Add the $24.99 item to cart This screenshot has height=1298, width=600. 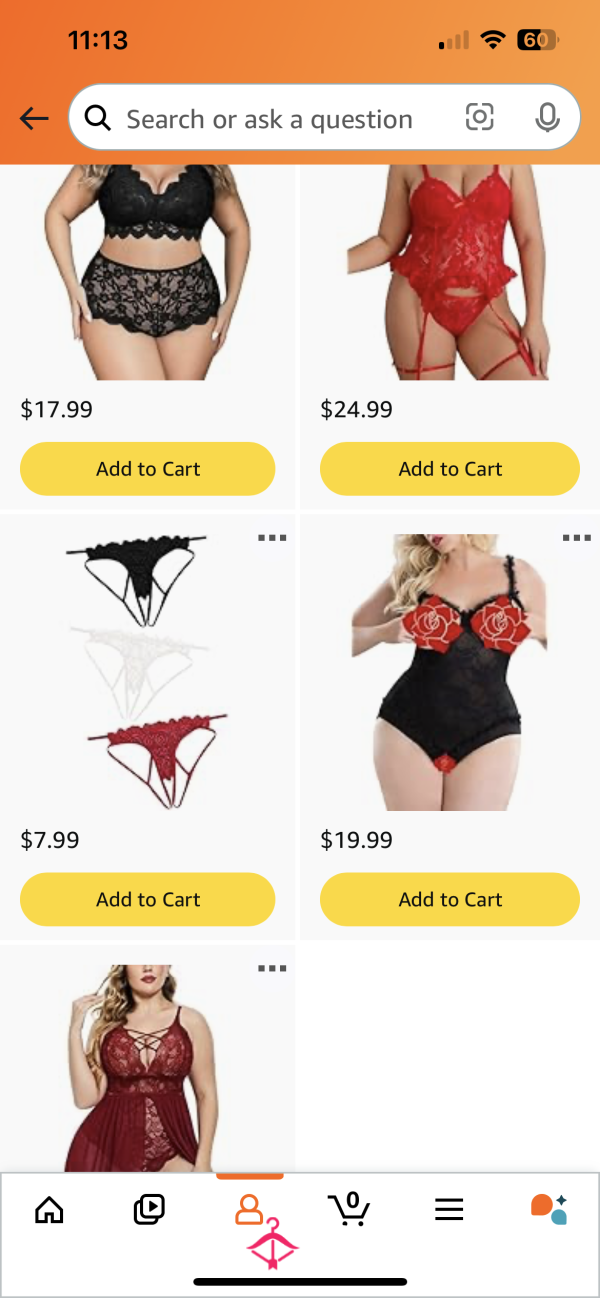tap(450, 469)
